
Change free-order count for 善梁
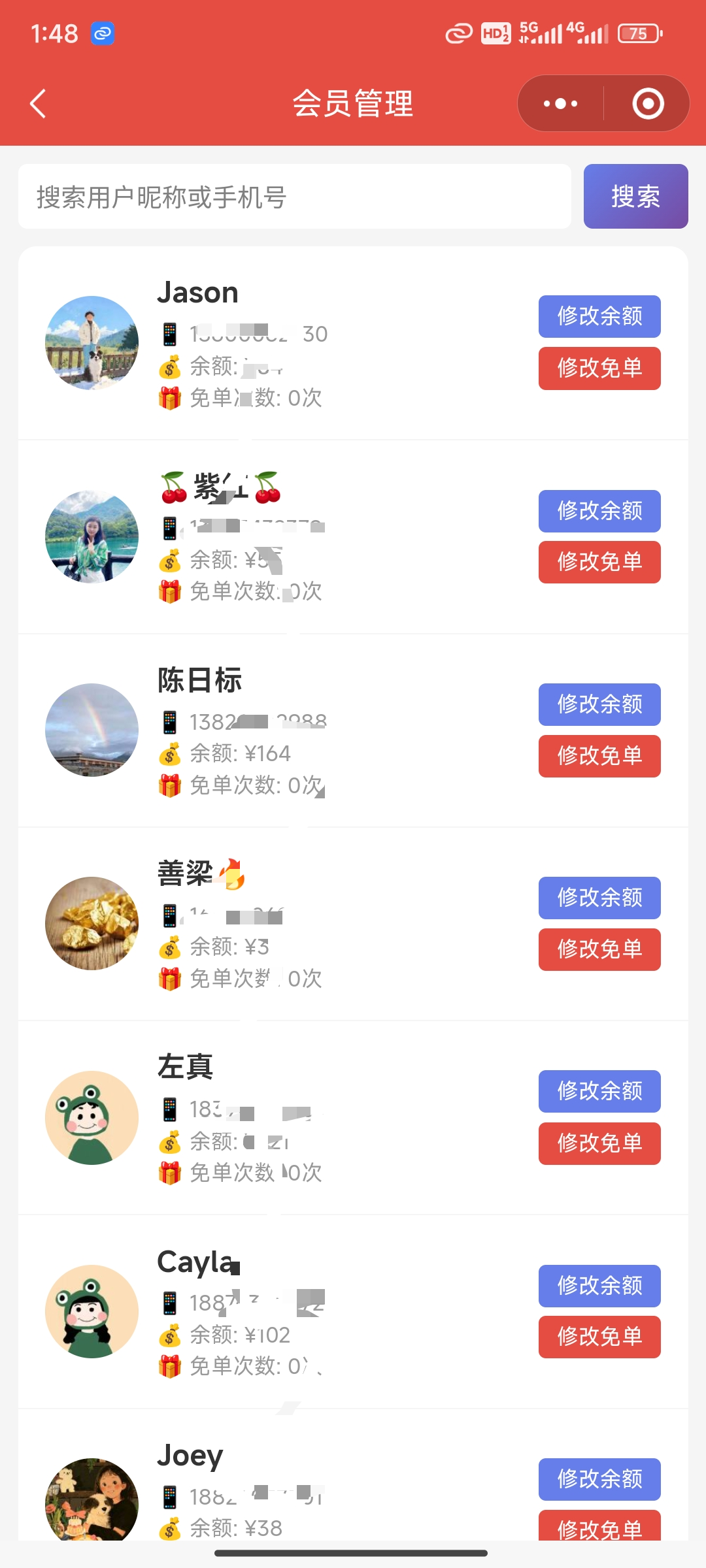click(599, 949)
